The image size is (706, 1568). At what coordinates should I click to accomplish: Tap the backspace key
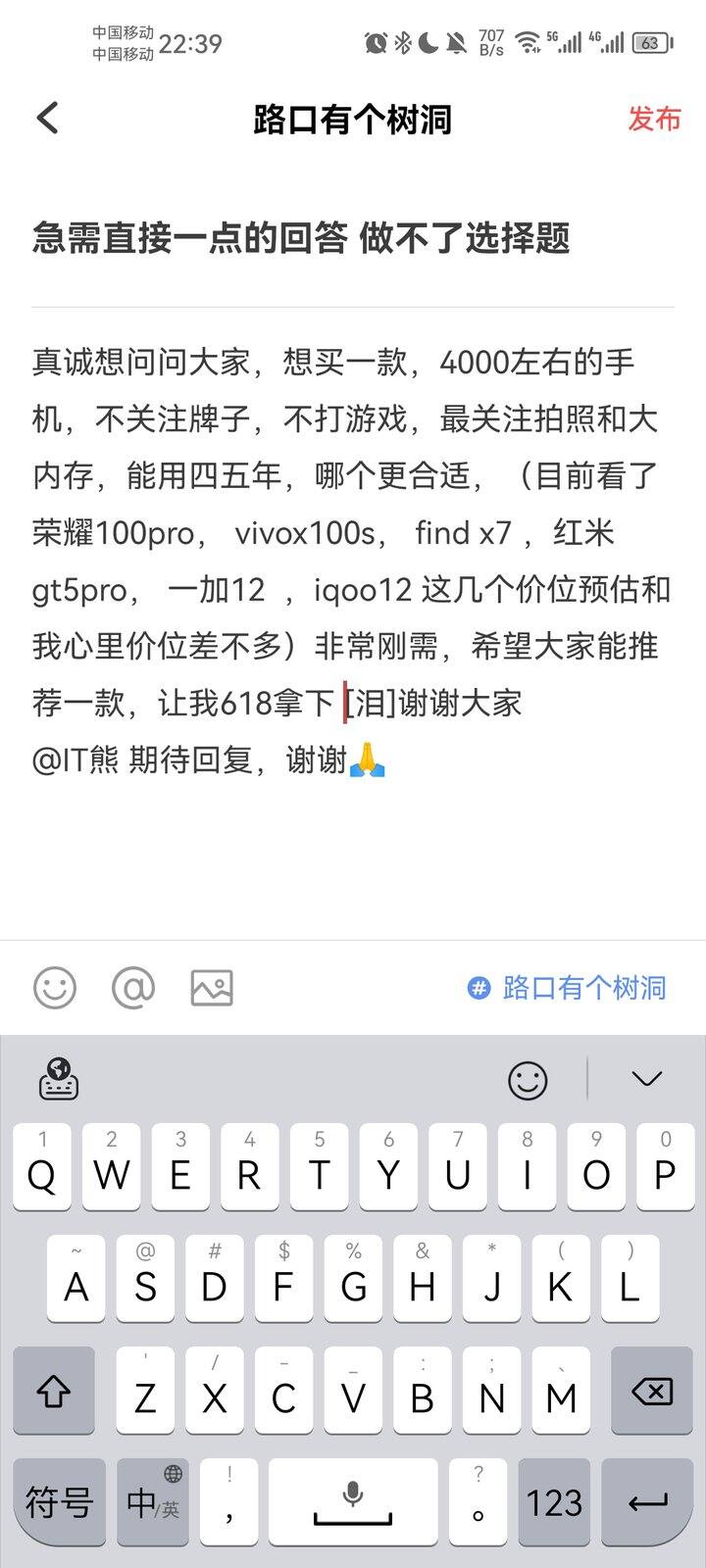[652, 1391]
